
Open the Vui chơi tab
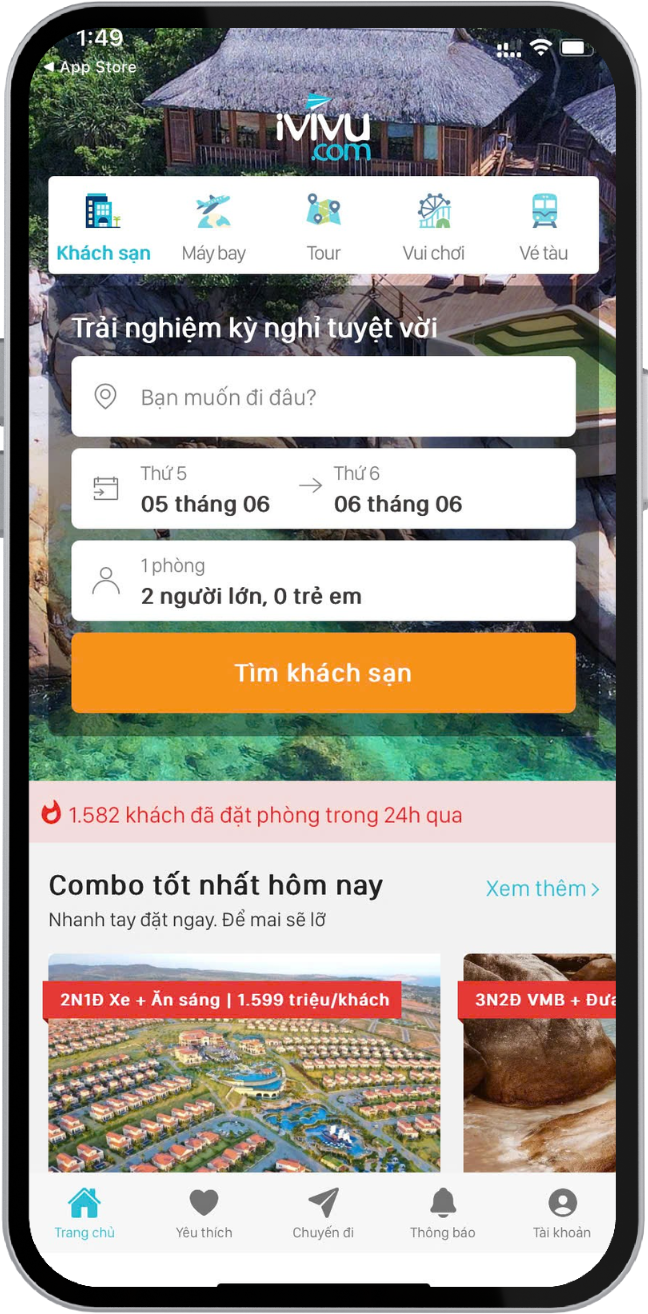433,227
